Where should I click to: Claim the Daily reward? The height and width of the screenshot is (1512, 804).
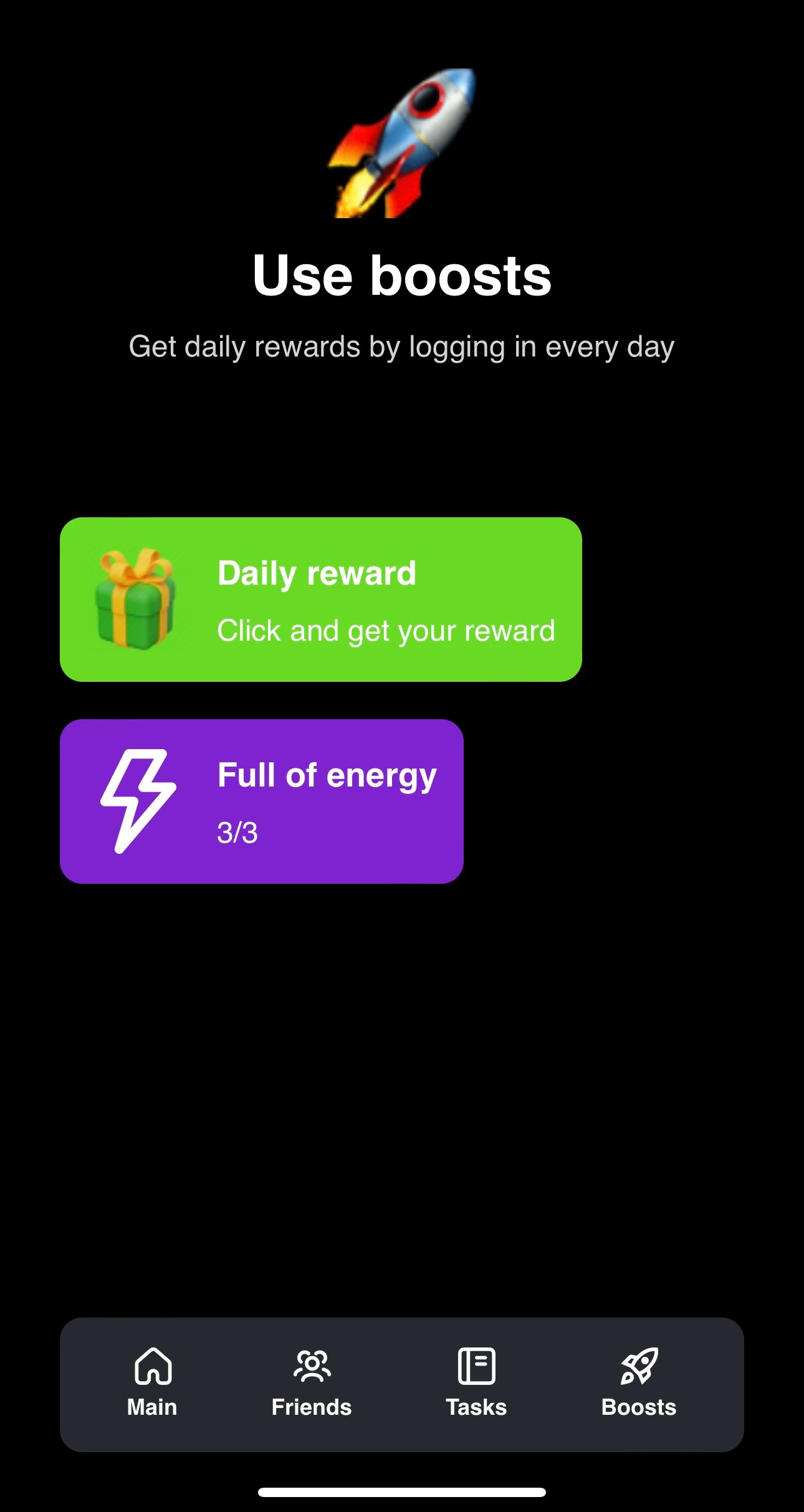coord(320,599)
